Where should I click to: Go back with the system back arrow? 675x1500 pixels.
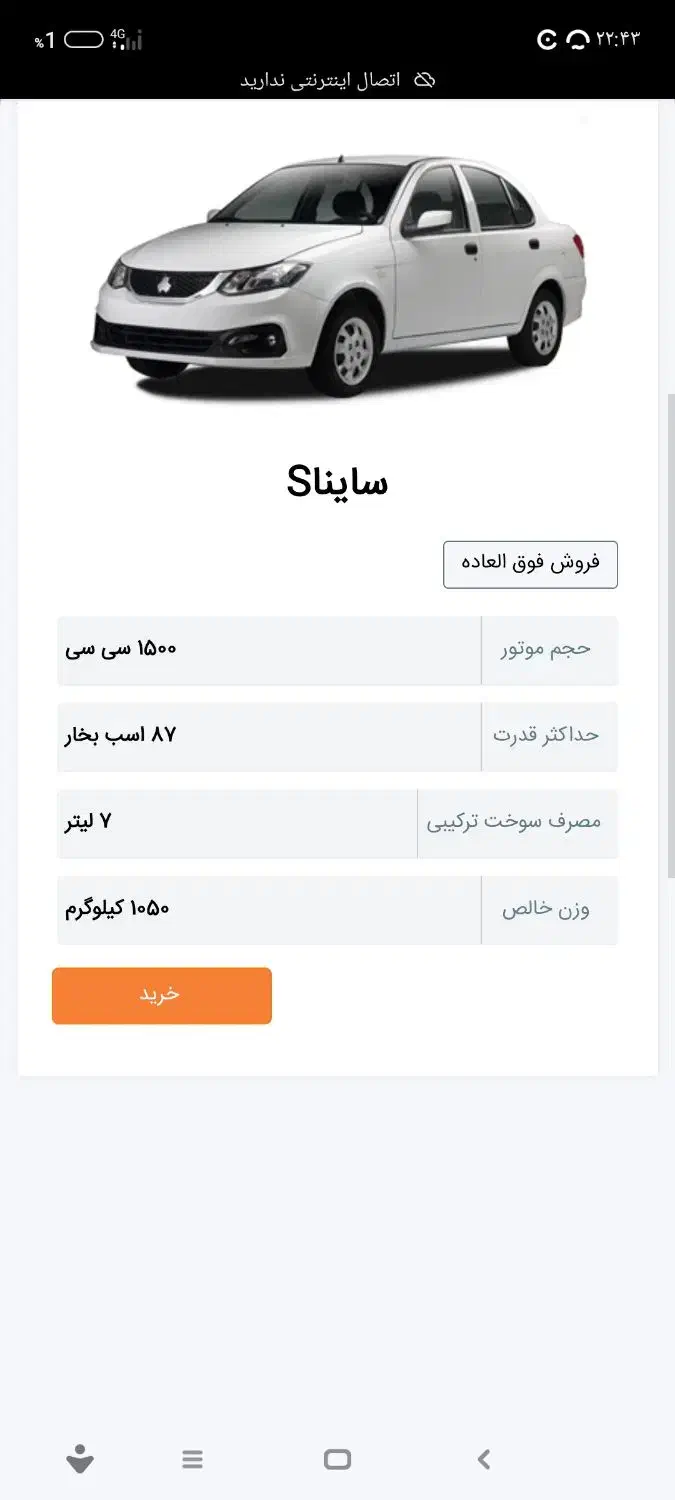click(484, 1459)
